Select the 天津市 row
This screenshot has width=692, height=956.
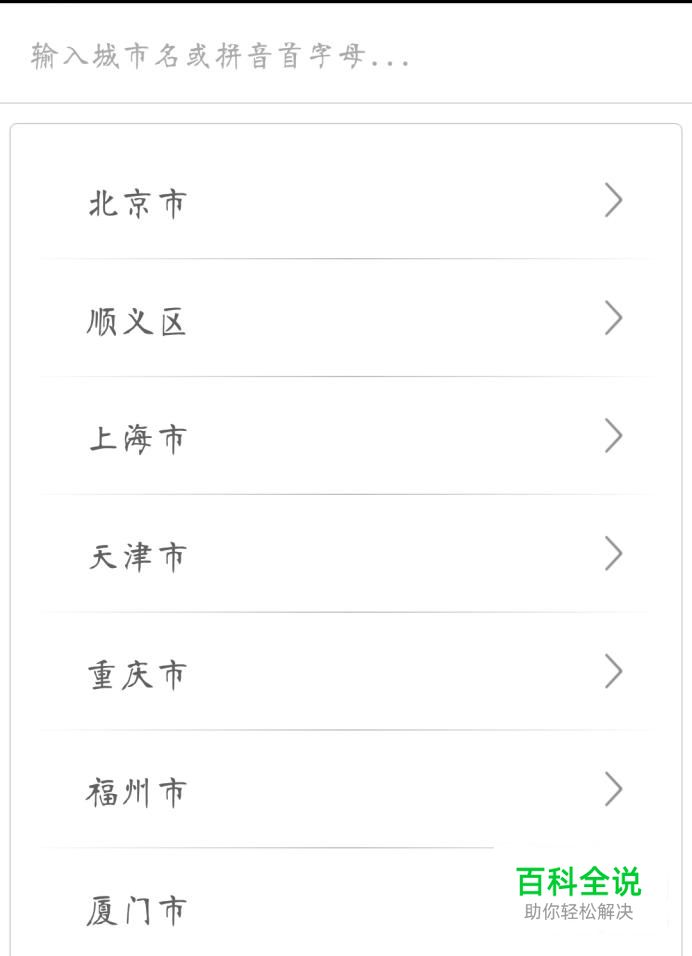[345, 555]
